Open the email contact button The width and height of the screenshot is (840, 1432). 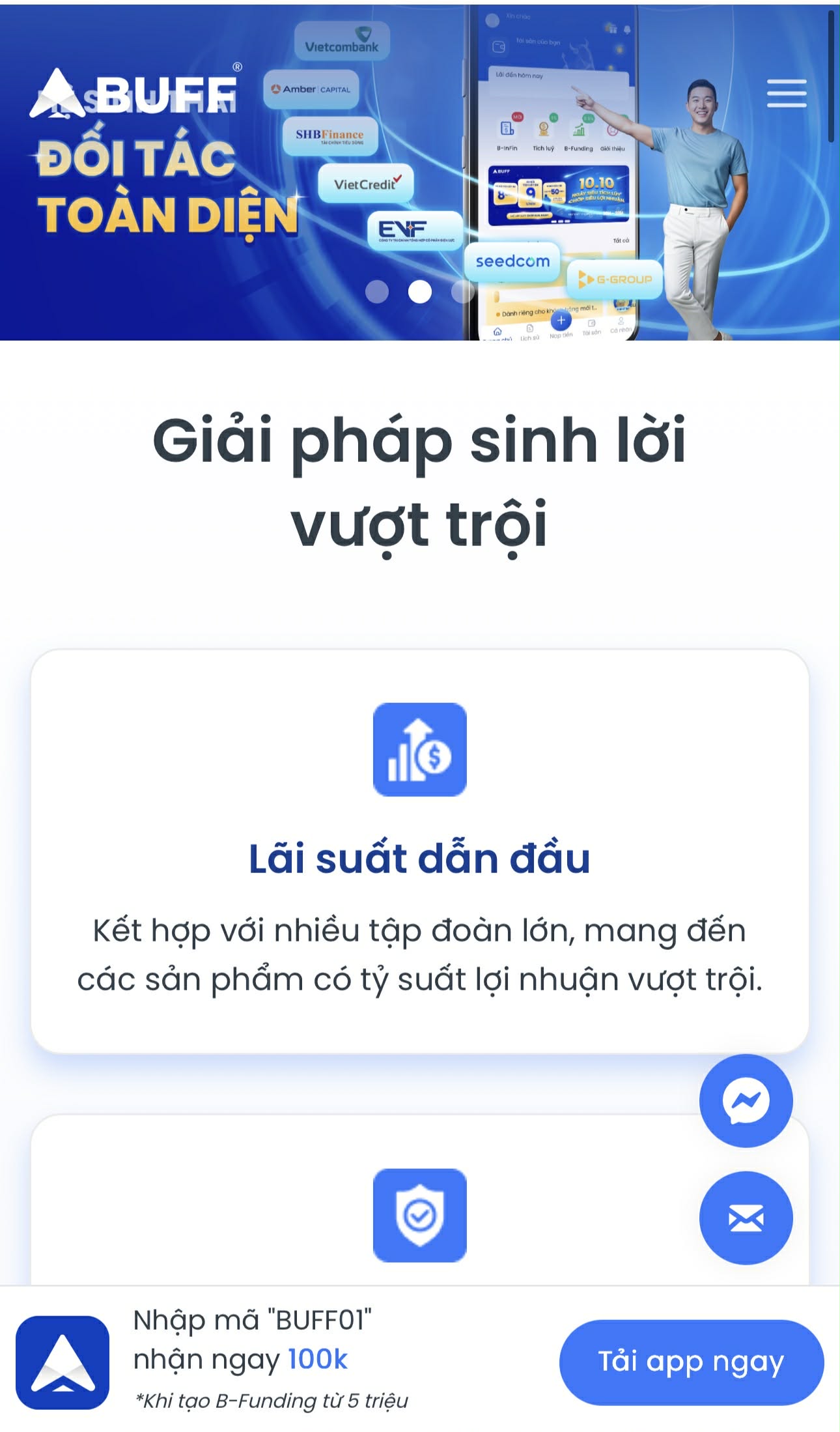click(x=746, y=1218)
